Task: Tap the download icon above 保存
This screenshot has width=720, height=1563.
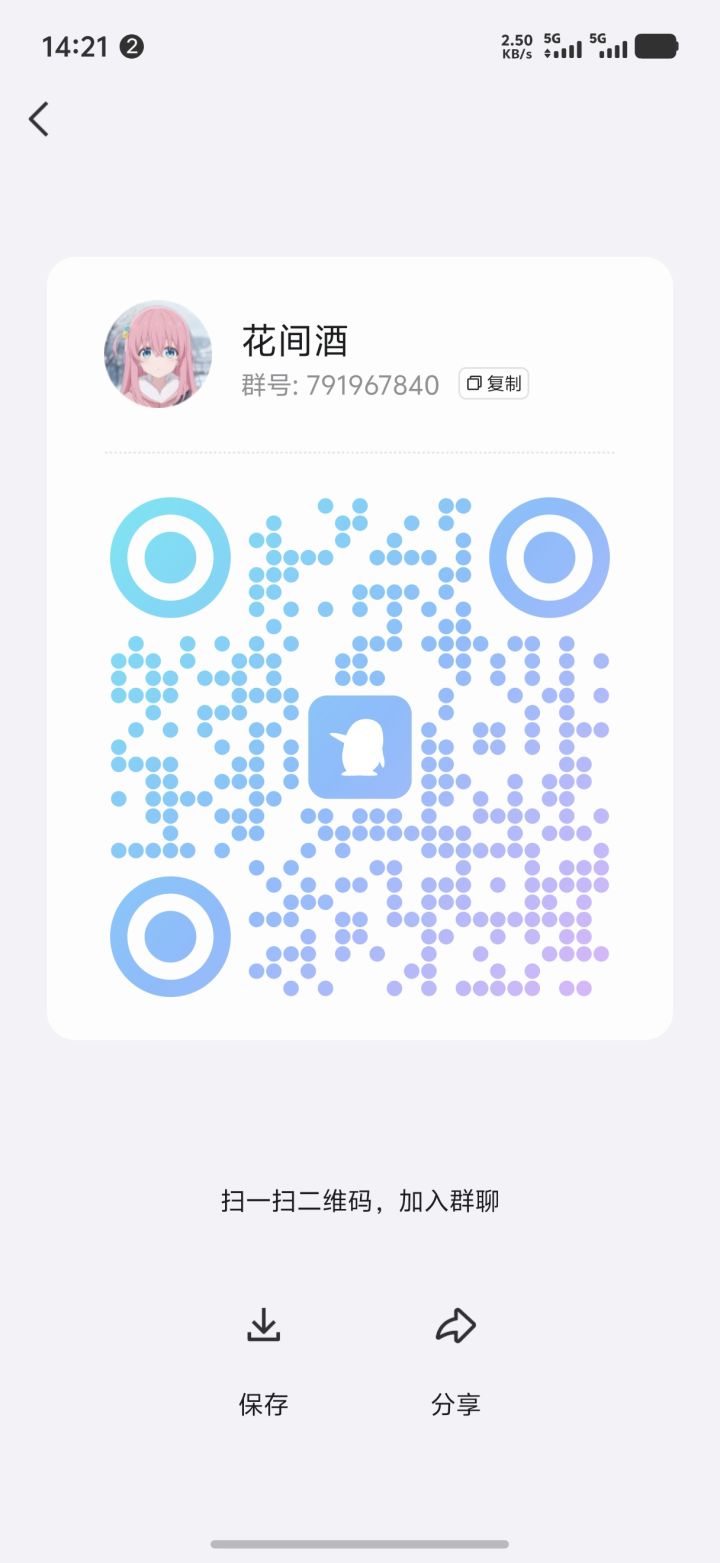Action: click(x=263, y=1325)
